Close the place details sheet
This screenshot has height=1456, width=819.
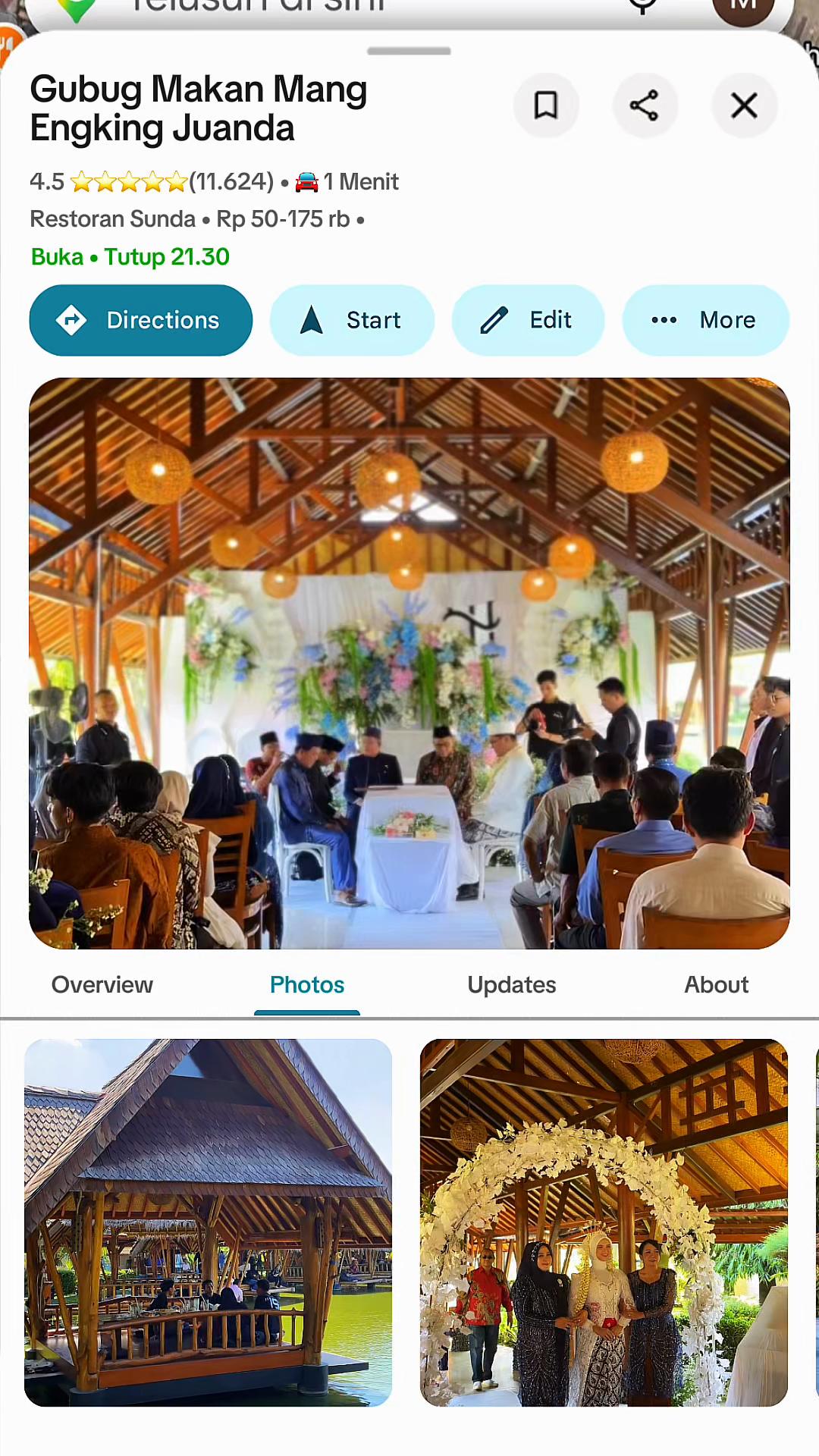744,105
